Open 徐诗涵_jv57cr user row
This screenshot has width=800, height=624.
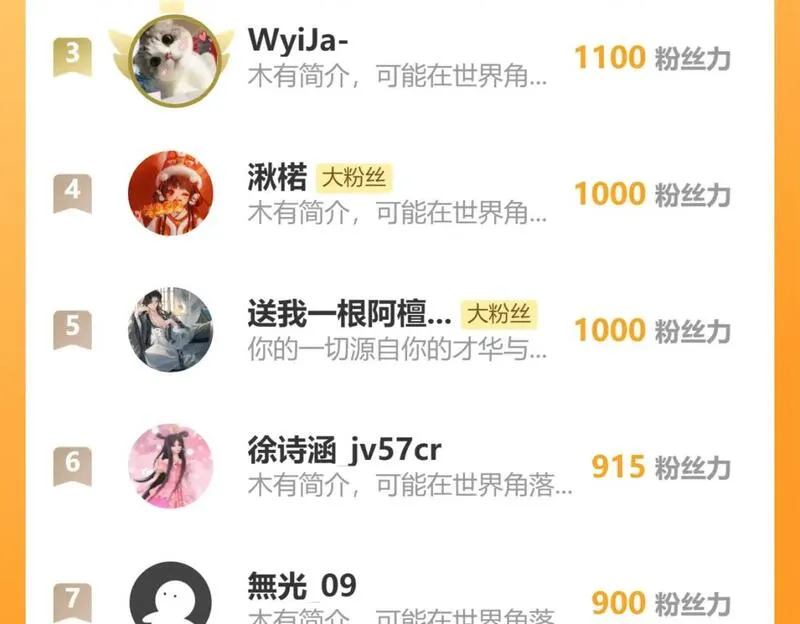coord(399,466)
